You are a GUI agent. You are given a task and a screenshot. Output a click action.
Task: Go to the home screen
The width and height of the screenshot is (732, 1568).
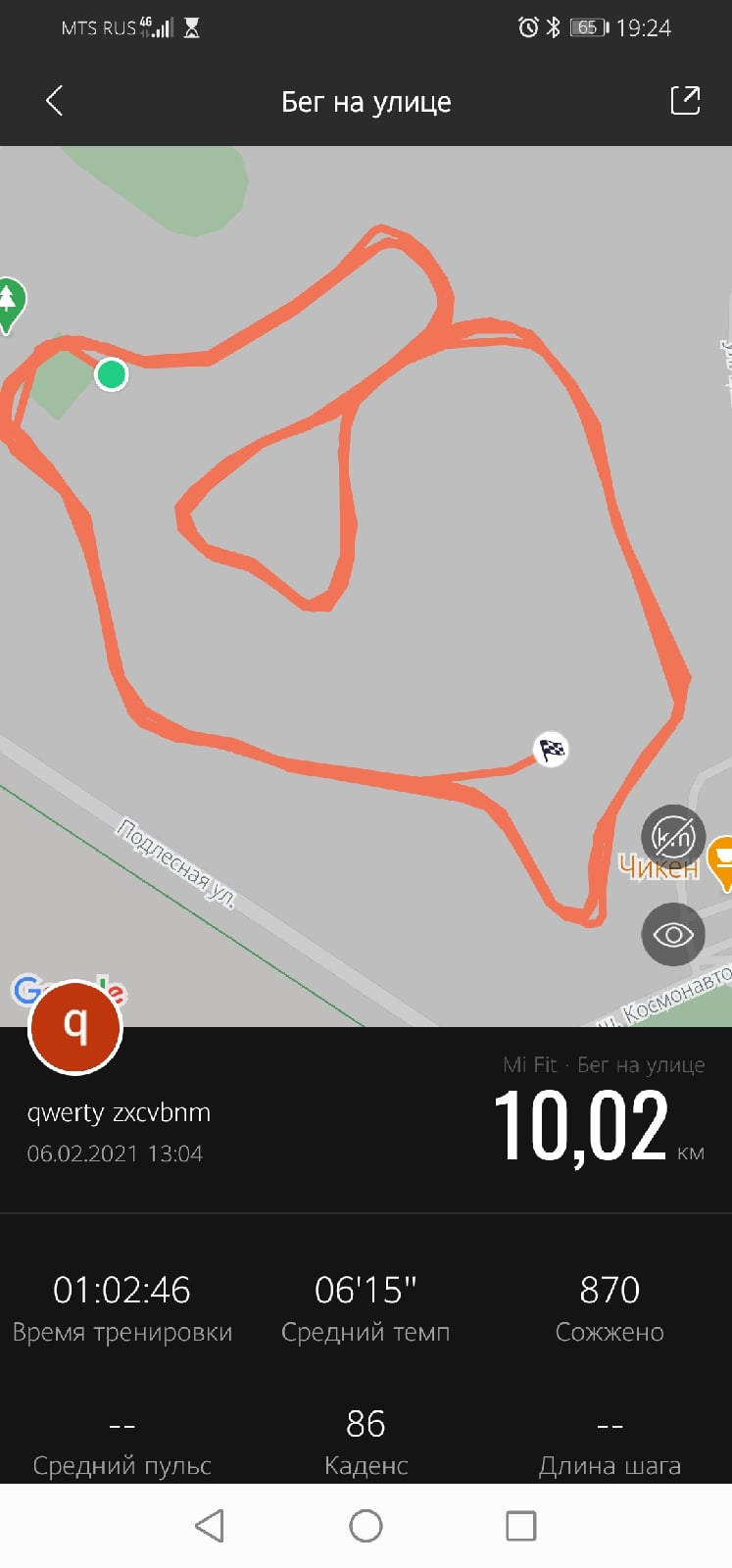(366, 1526)
